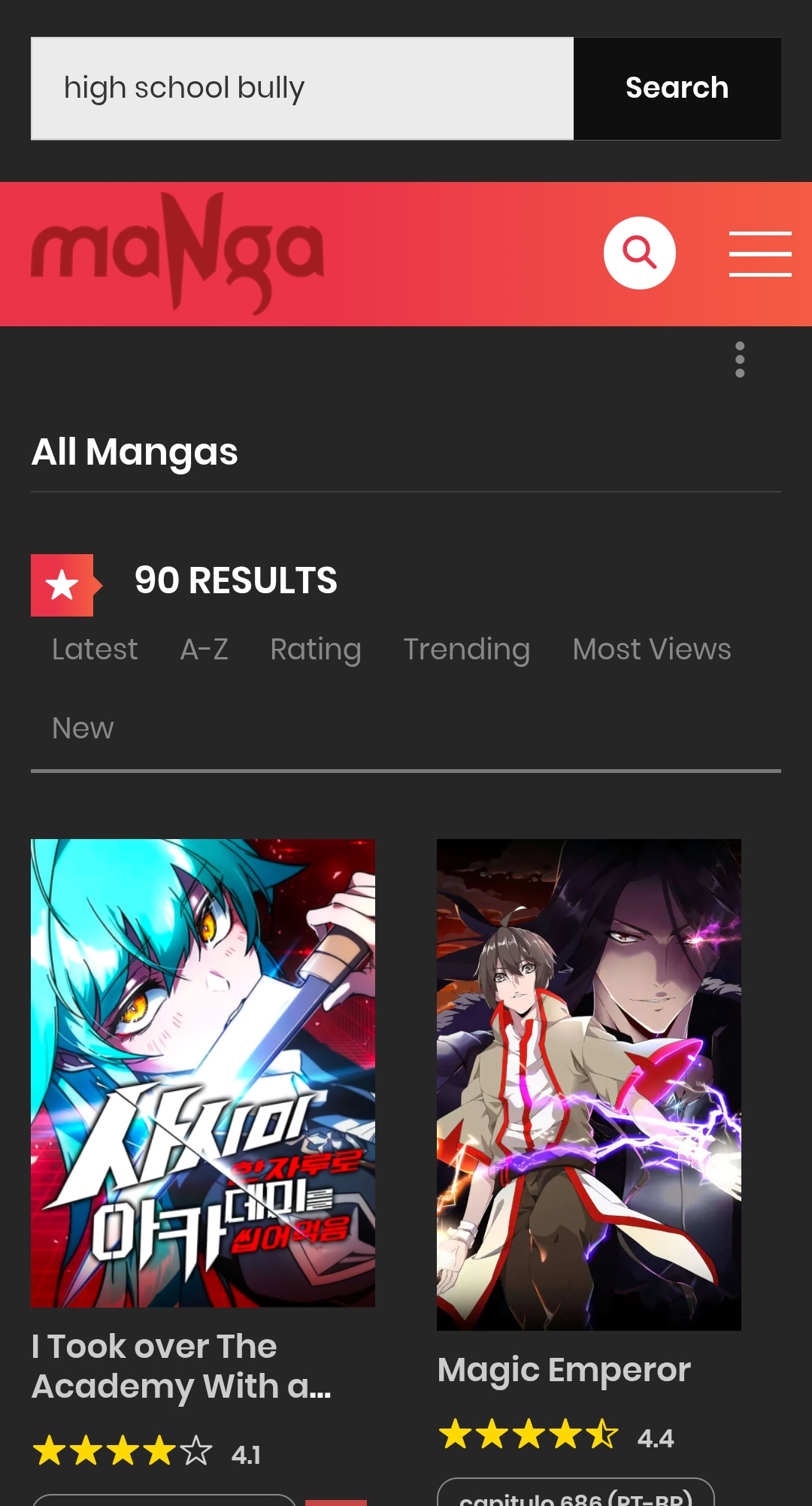812x1506 pixels.
Task: Open the search with the magnifier icon
Action: click(x=640, y=253)
